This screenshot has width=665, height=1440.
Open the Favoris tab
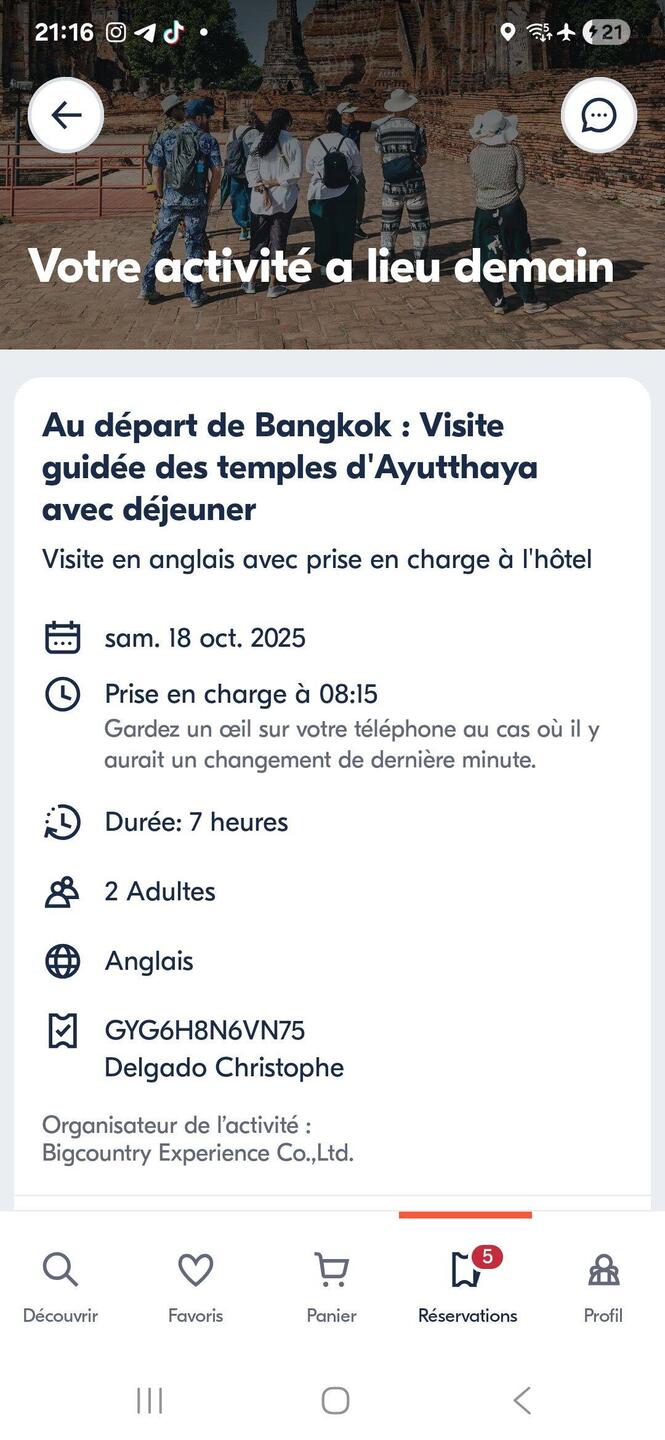click(x=195, y=1286)
